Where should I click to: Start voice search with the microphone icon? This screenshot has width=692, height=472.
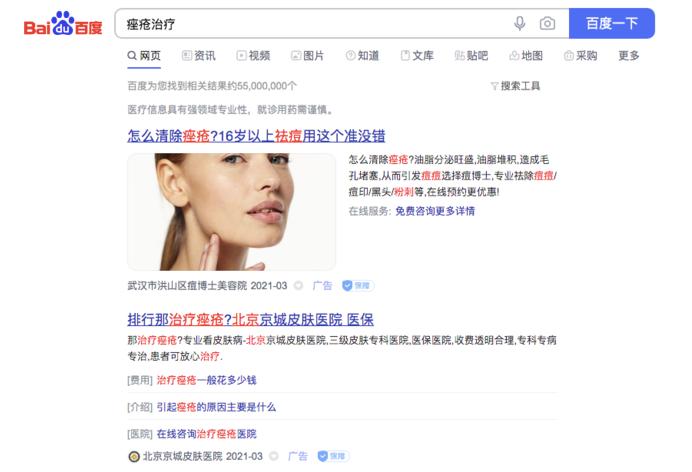tap(520, 23)
